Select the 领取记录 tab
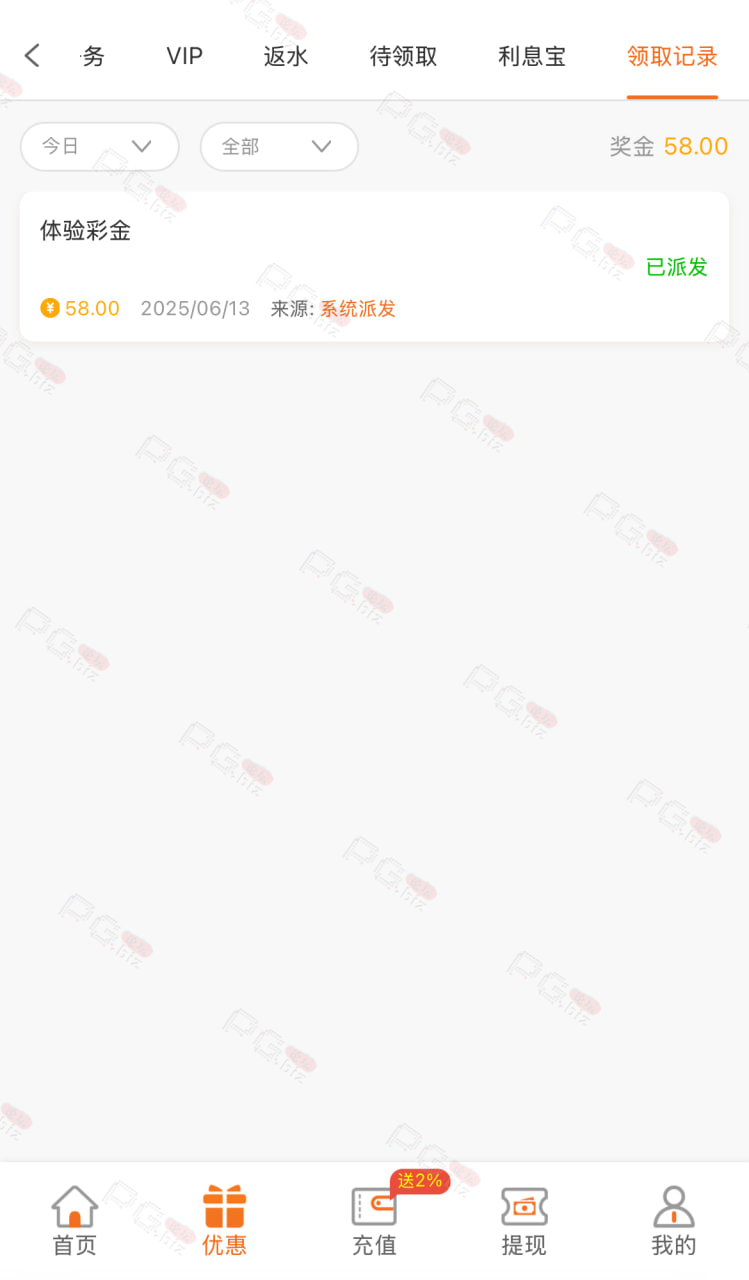749x1280 pixels. pos(673,57)
